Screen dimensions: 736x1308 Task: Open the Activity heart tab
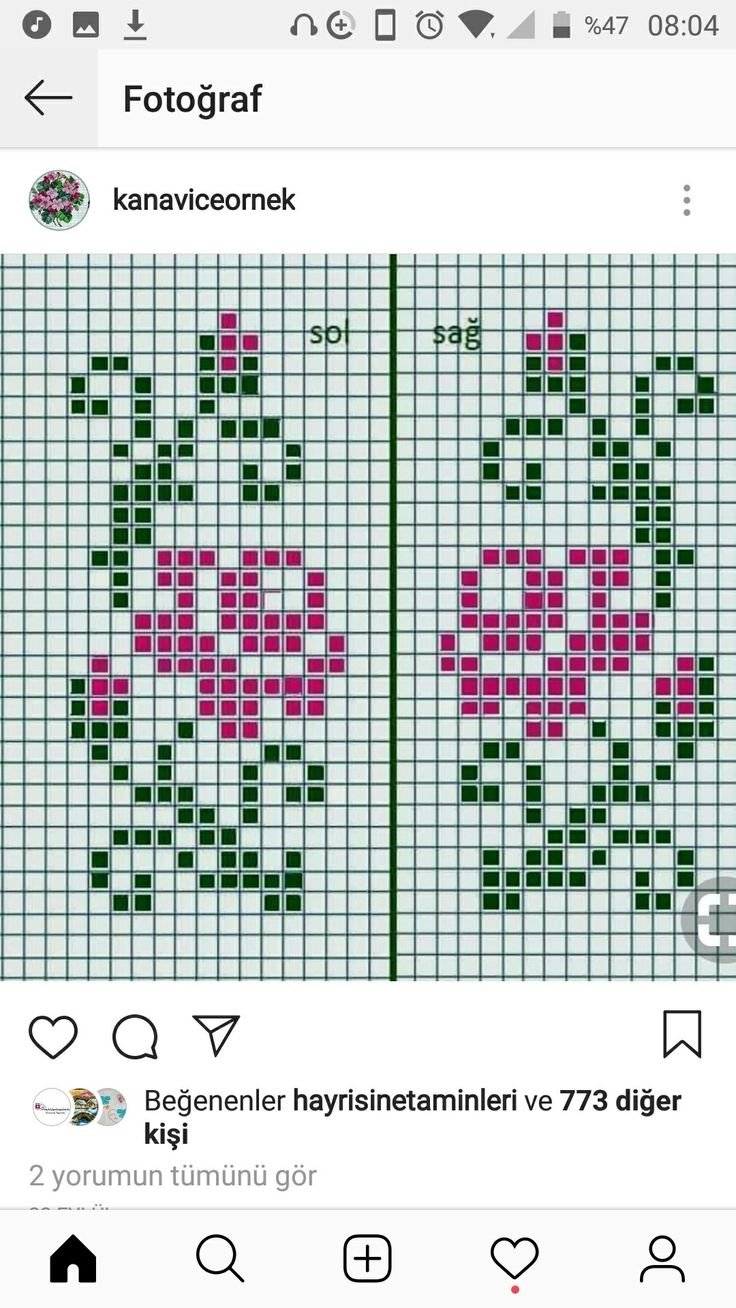(x=514, y=1259)
